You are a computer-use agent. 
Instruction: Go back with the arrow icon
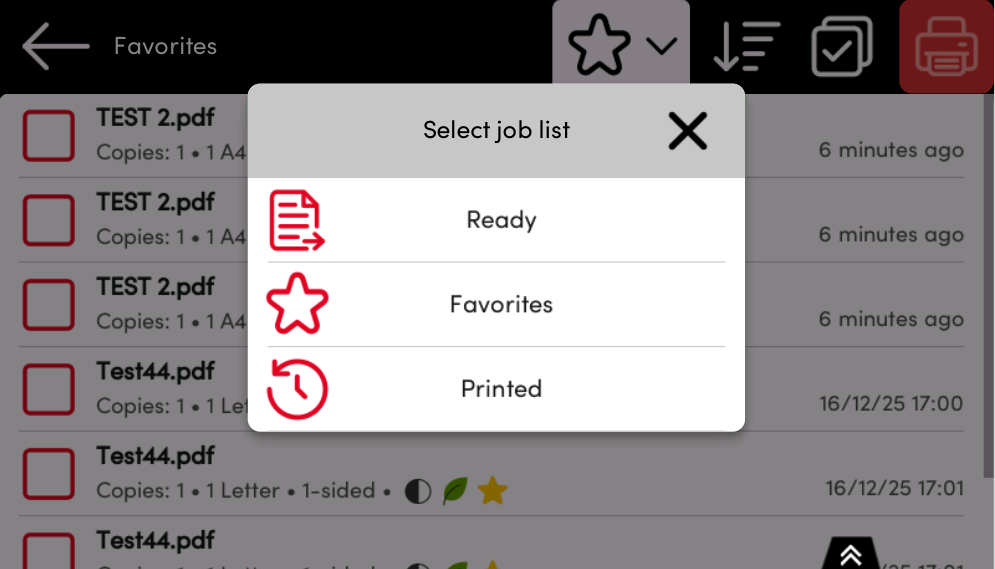(54, 47)
